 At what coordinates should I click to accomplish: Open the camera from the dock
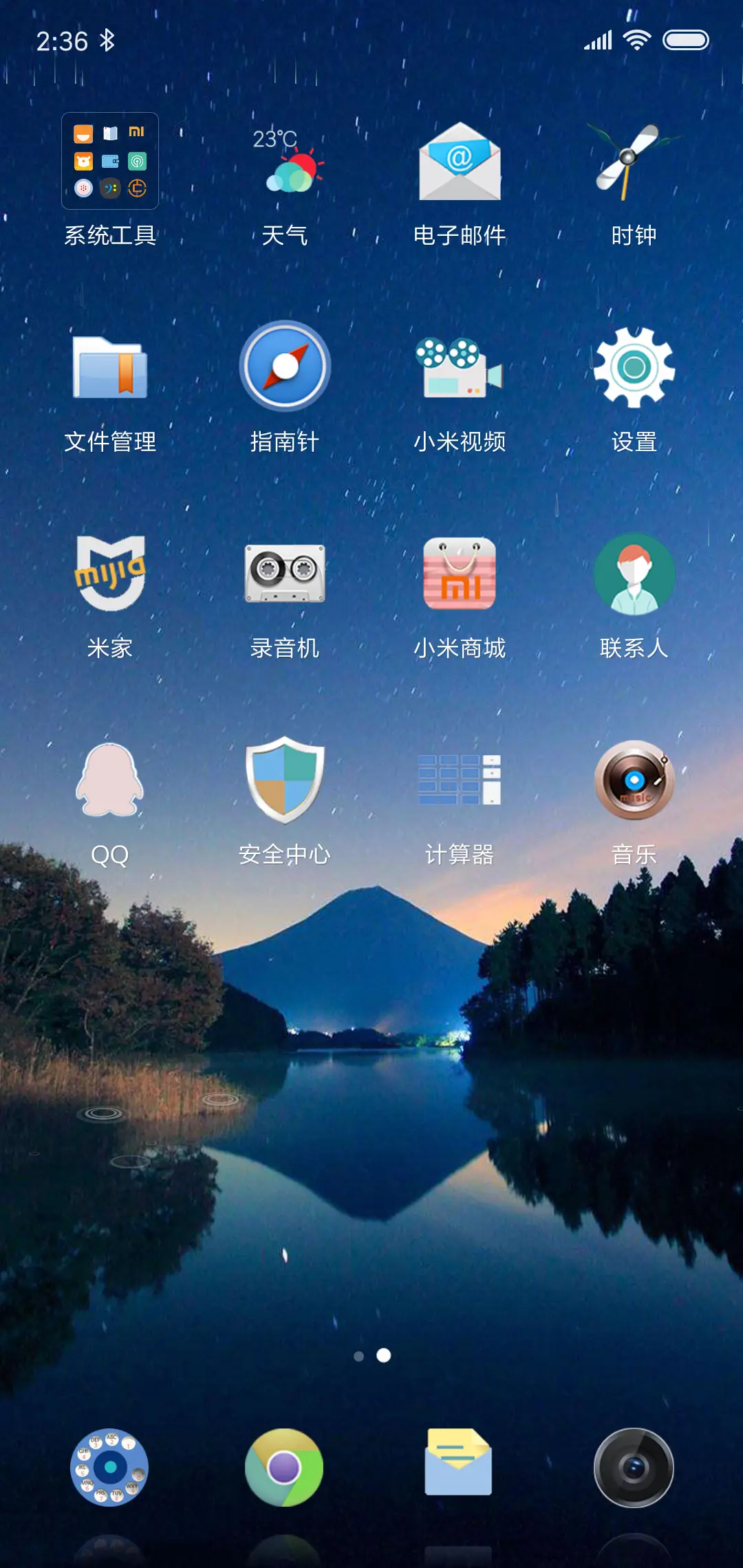(x=633, y=1467)
